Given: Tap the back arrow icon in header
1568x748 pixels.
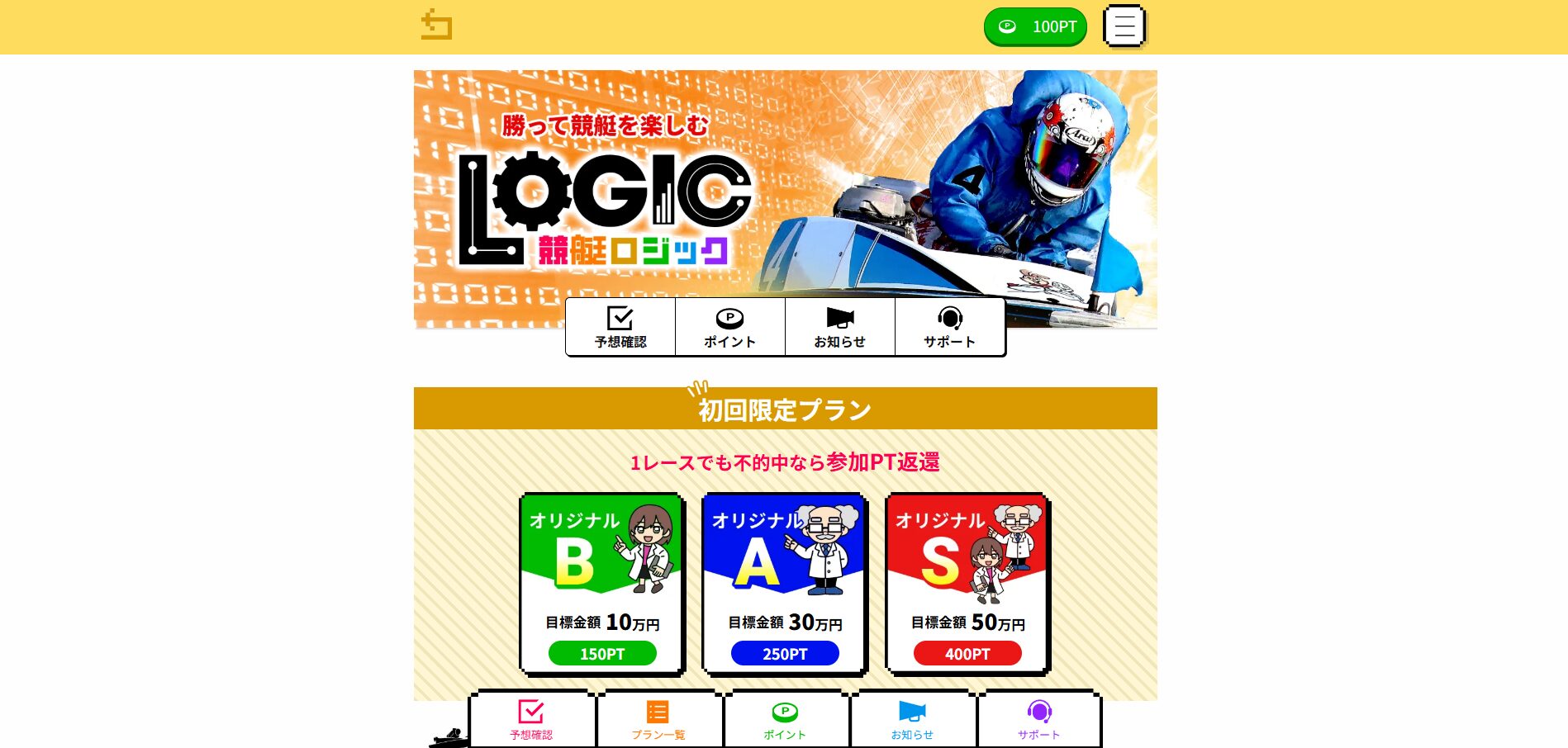Looking at the screenshot, I should click(436, 26).
